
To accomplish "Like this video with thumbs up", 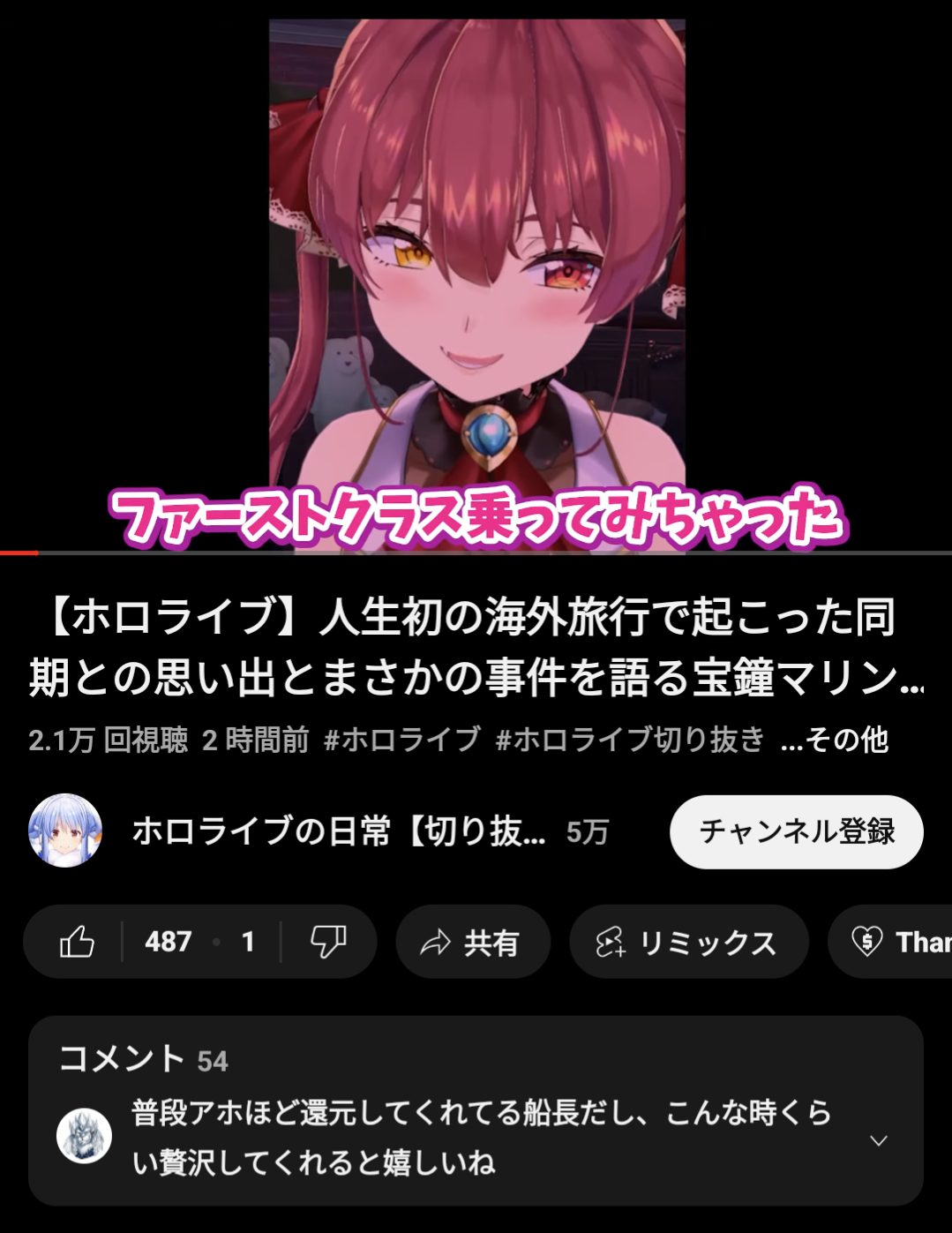I will pos(78,942).
